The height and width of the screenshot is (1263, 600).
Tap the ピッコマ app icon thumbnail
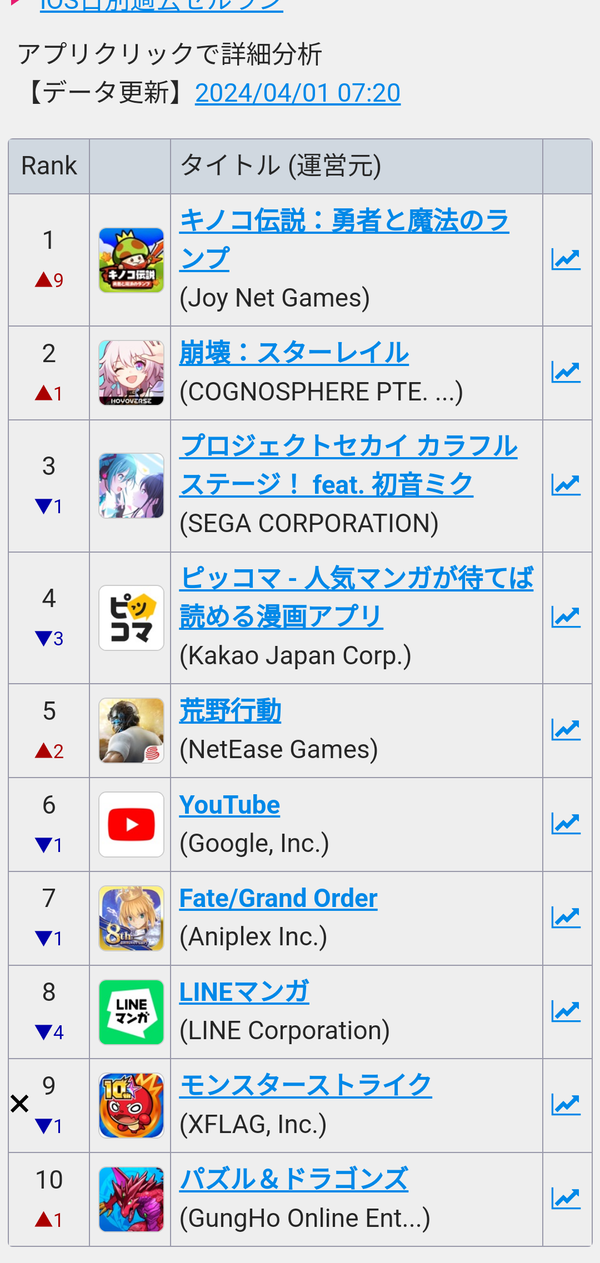point(131,618)
